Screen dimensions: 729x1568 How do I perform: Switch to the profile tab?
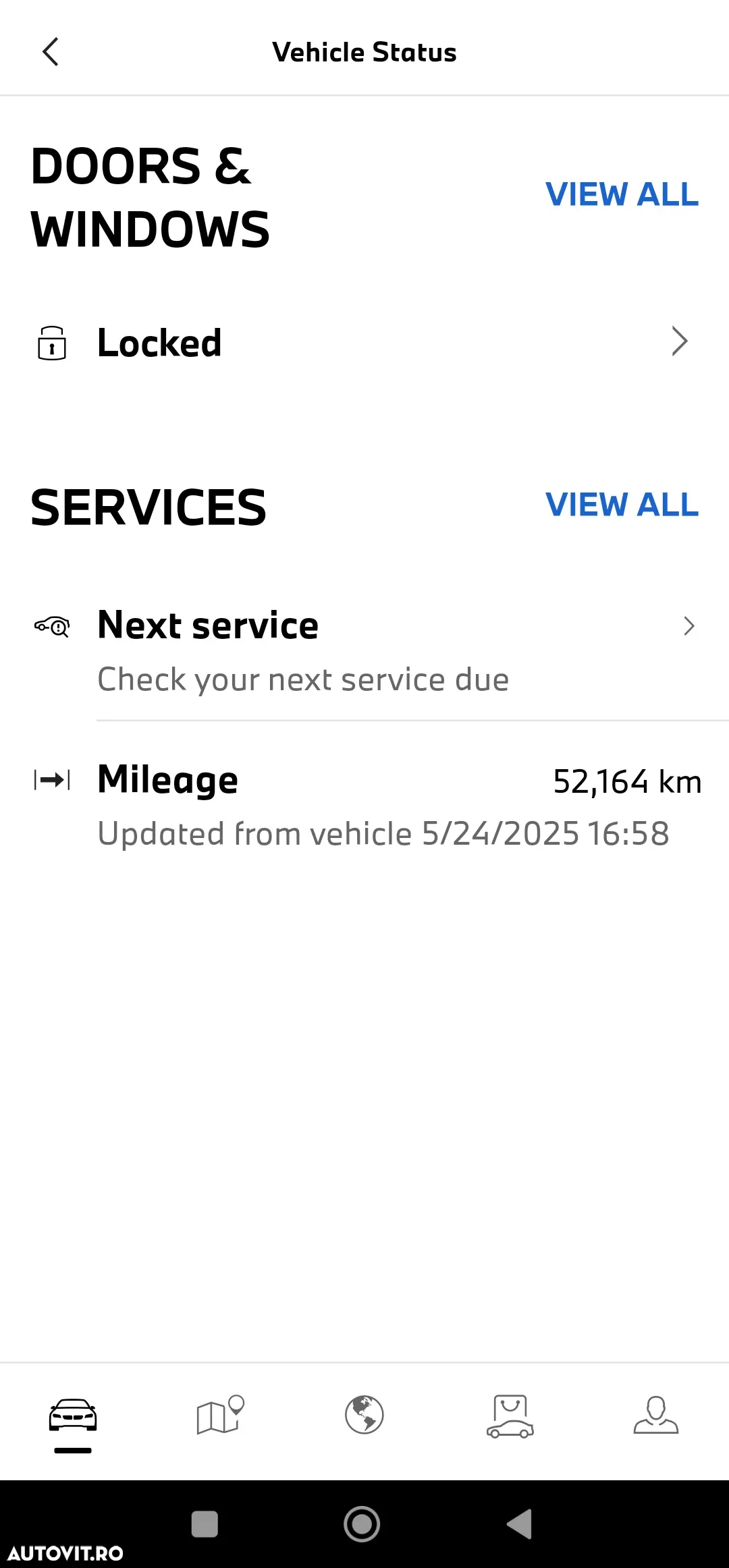[656, 1416]
